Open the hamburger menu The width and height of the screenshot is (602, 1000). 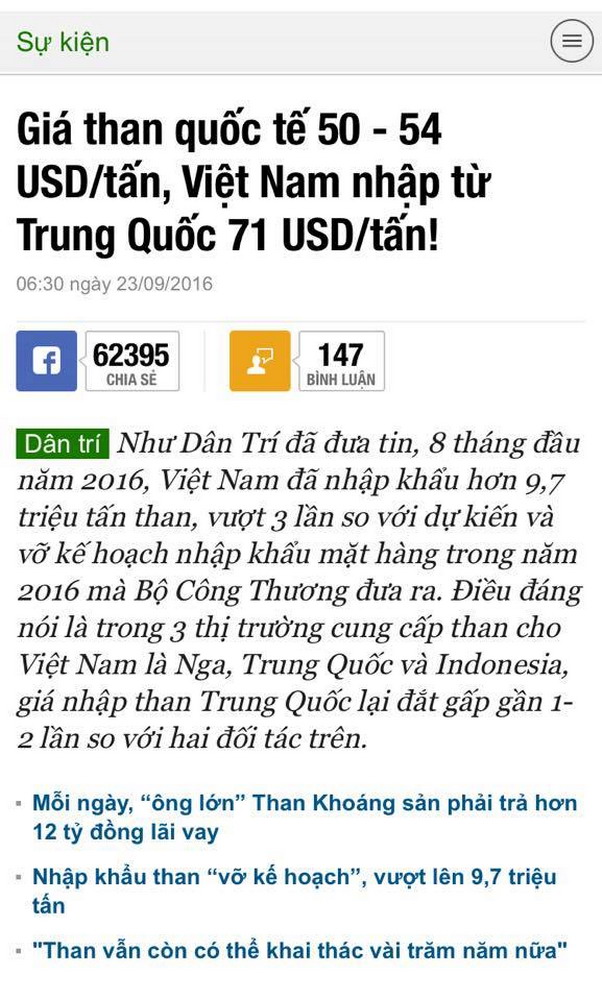(571, 41)
